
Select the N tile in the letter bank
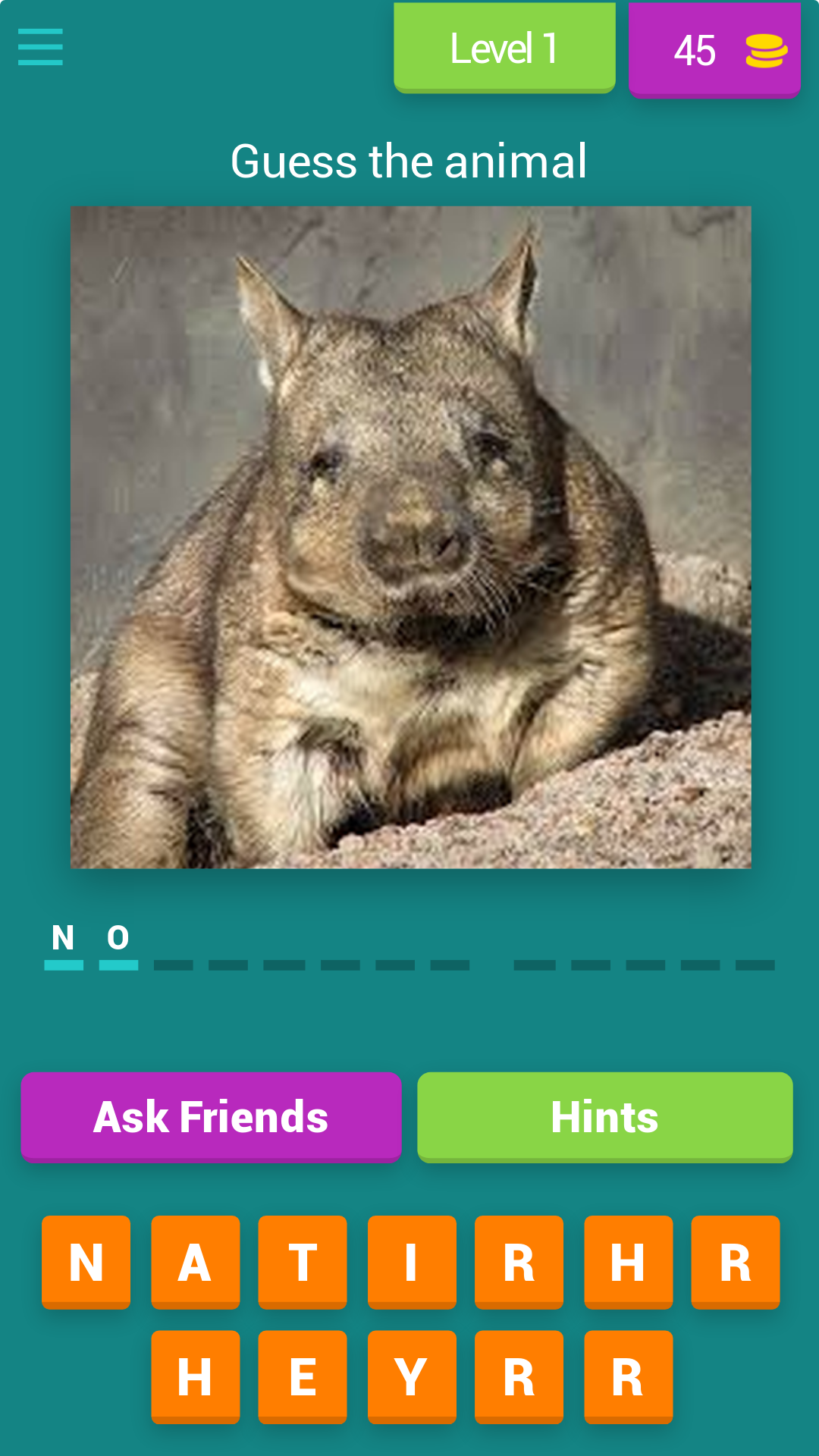[x=86, y=1263]
